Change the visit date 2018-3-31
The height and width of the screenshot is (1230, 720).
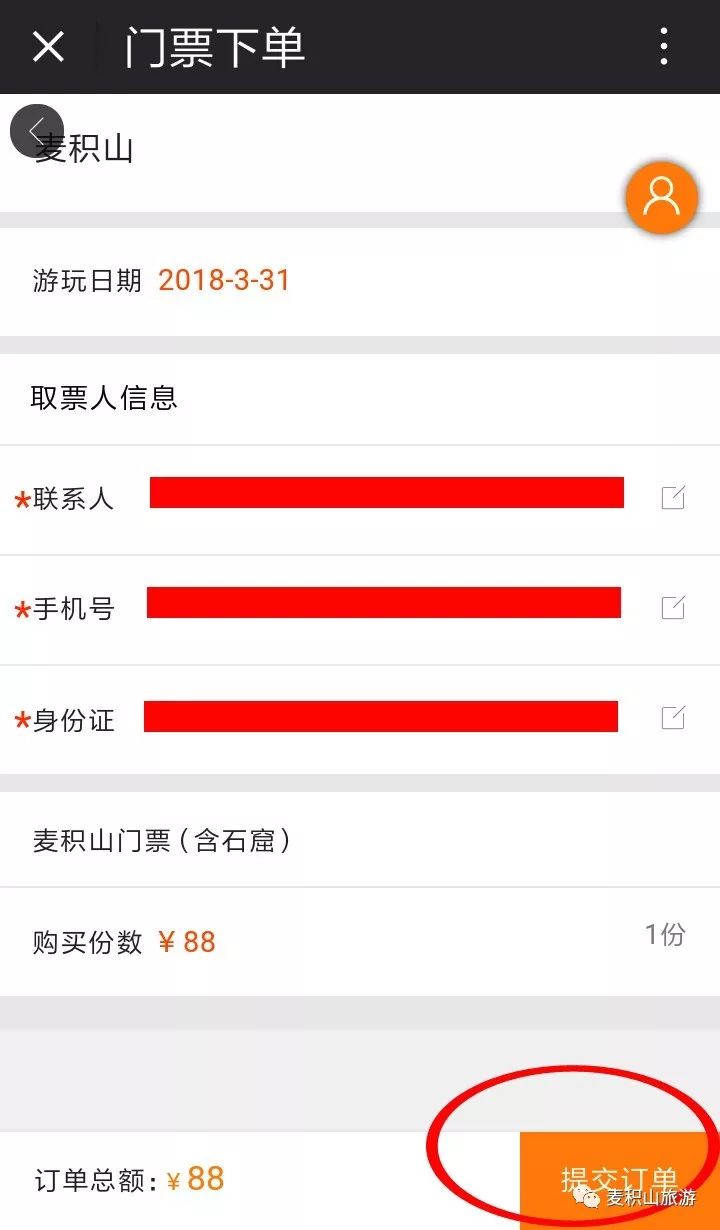(x=224, y=280)
